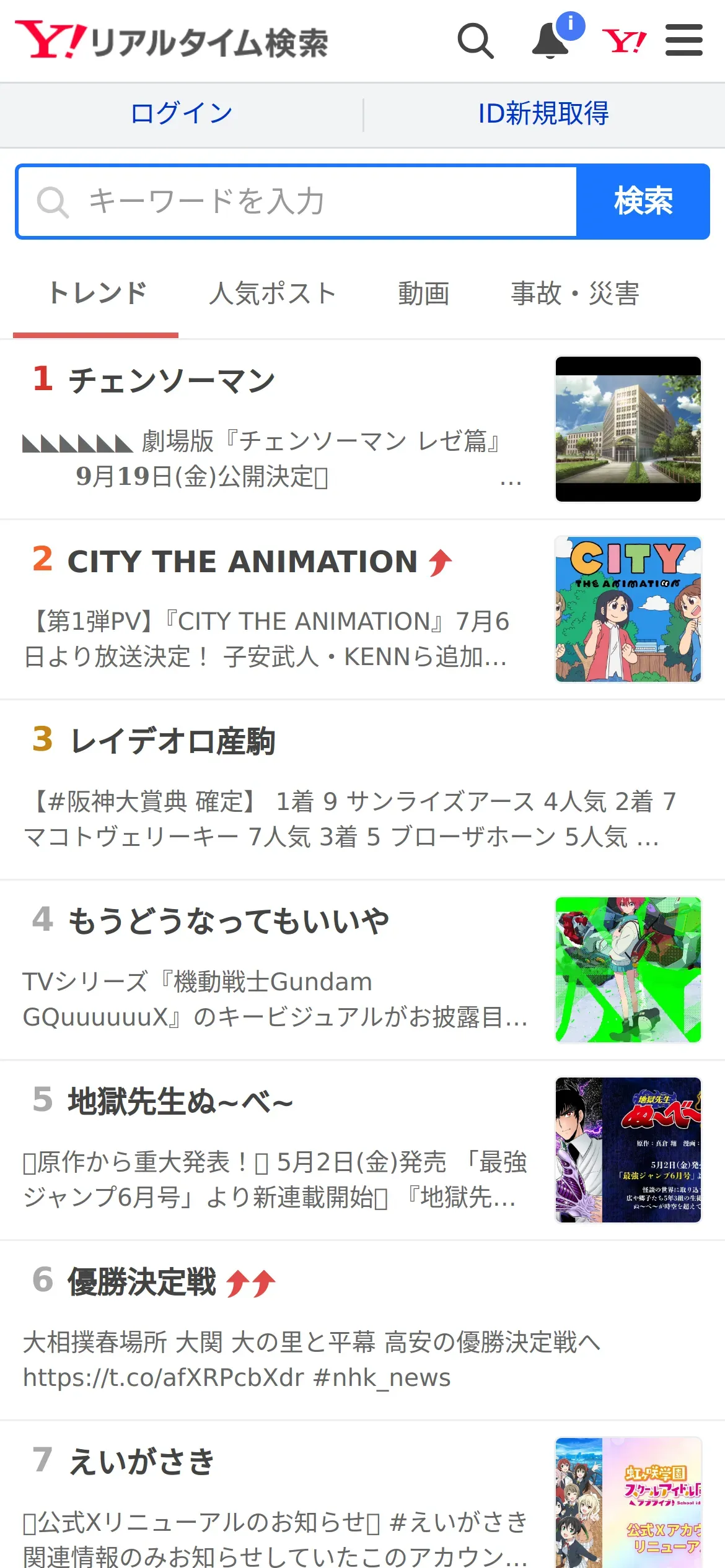Focus the キーワードを入力 search field

pyautogui.click(x=297, y=201)
